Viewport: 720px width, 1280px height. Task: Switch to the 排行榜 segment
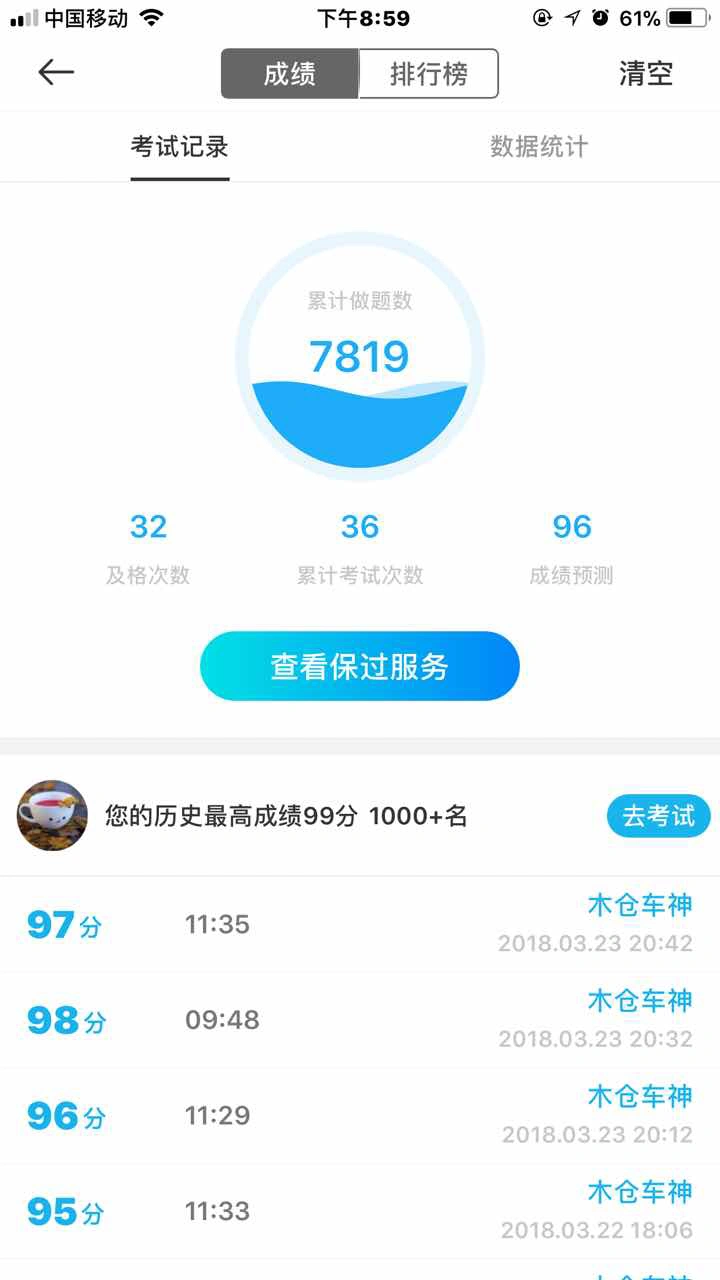click(x=429, y=74)
